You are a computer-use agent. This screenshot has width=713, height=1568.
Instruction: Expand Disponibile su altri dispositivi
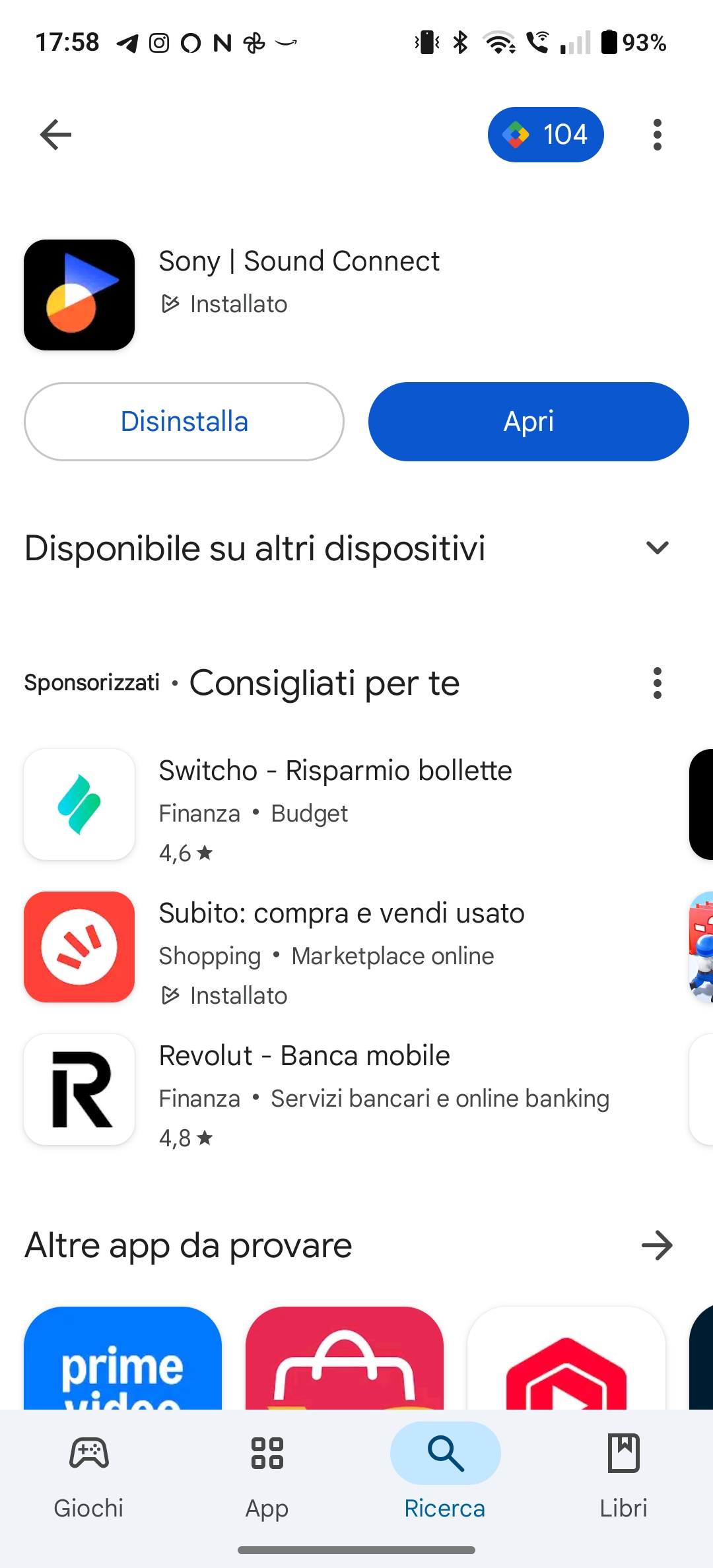pos(356,548)
